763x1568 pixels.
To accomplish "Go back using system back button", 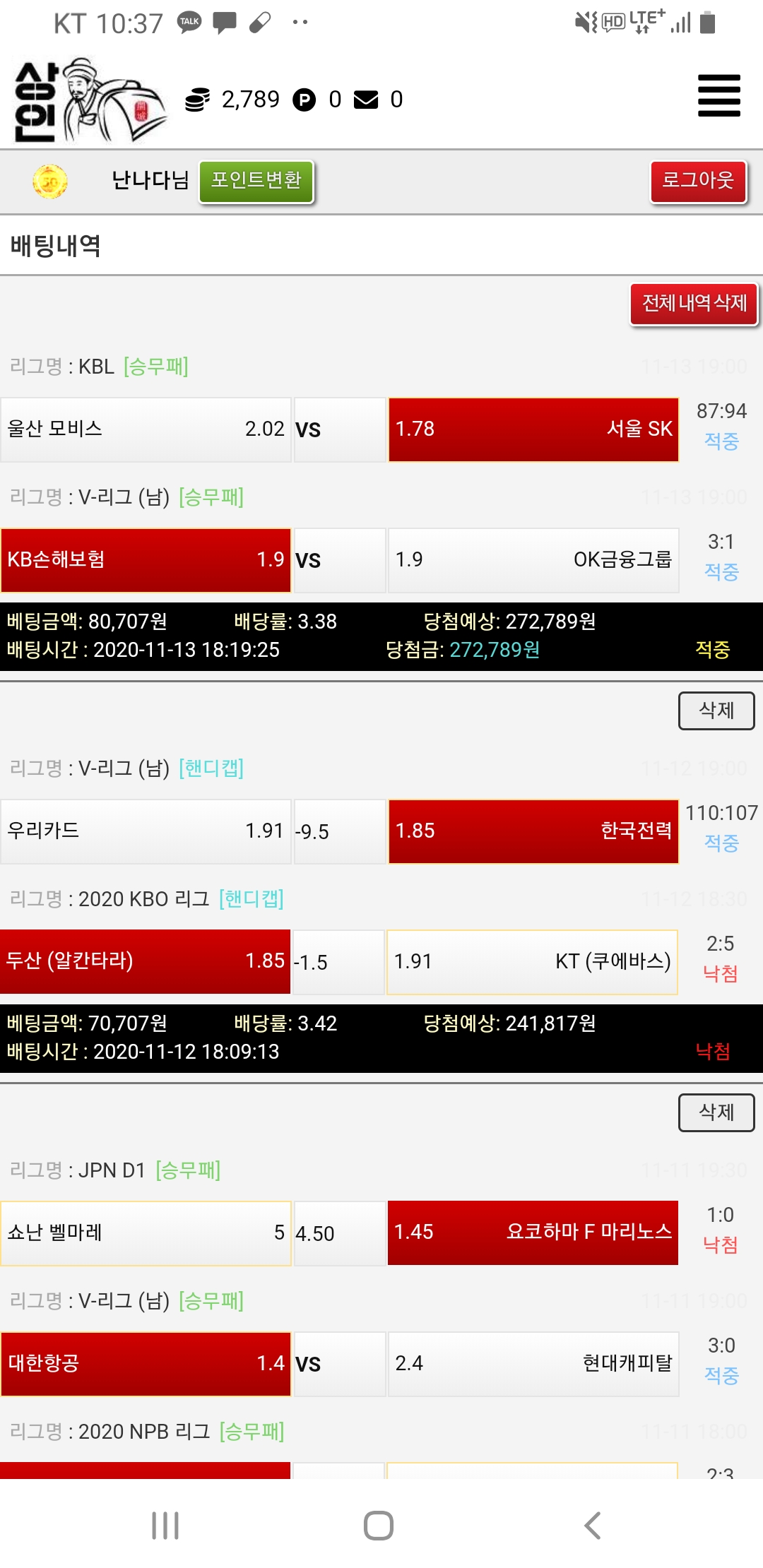I will point(592,1526).
